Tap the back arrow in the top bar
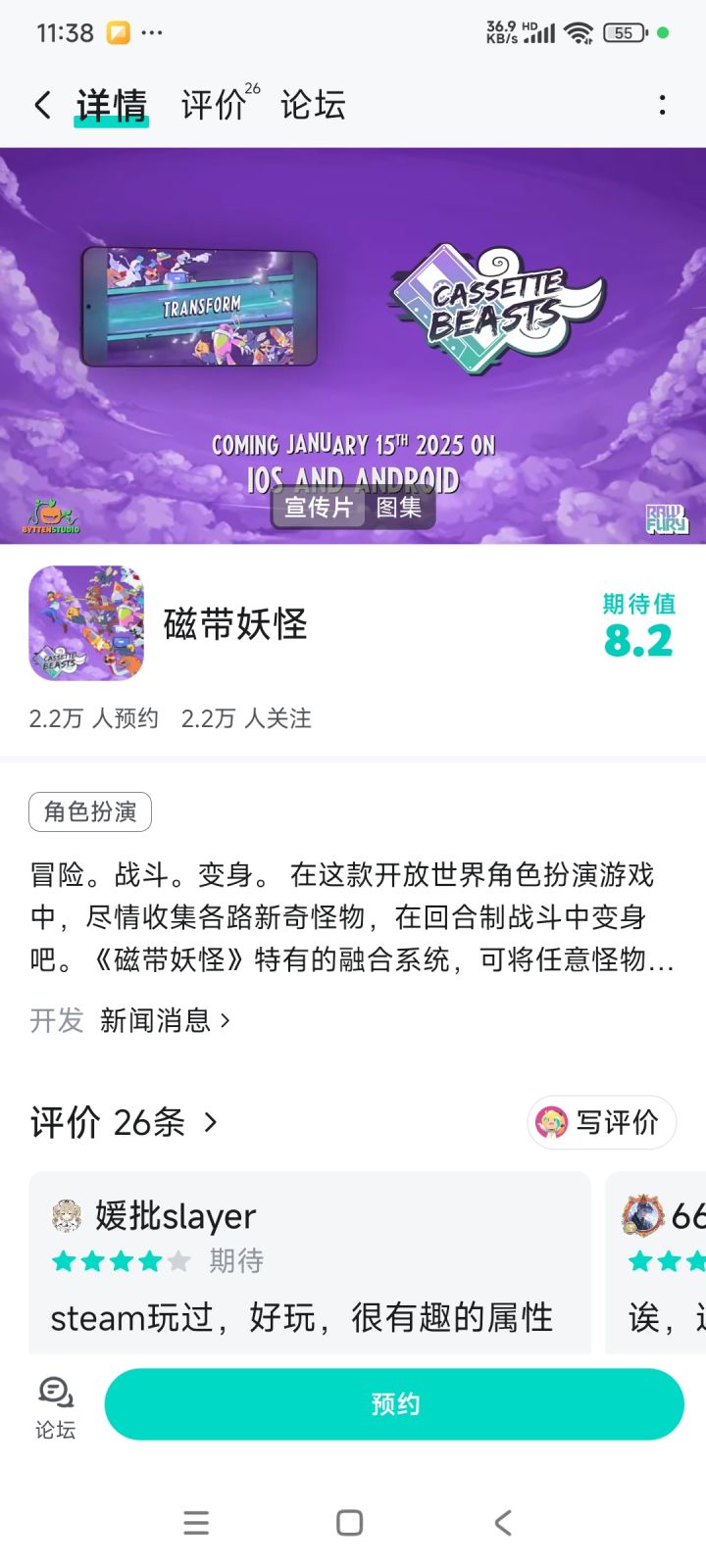The image size is (706, 1568). (41, 103)
